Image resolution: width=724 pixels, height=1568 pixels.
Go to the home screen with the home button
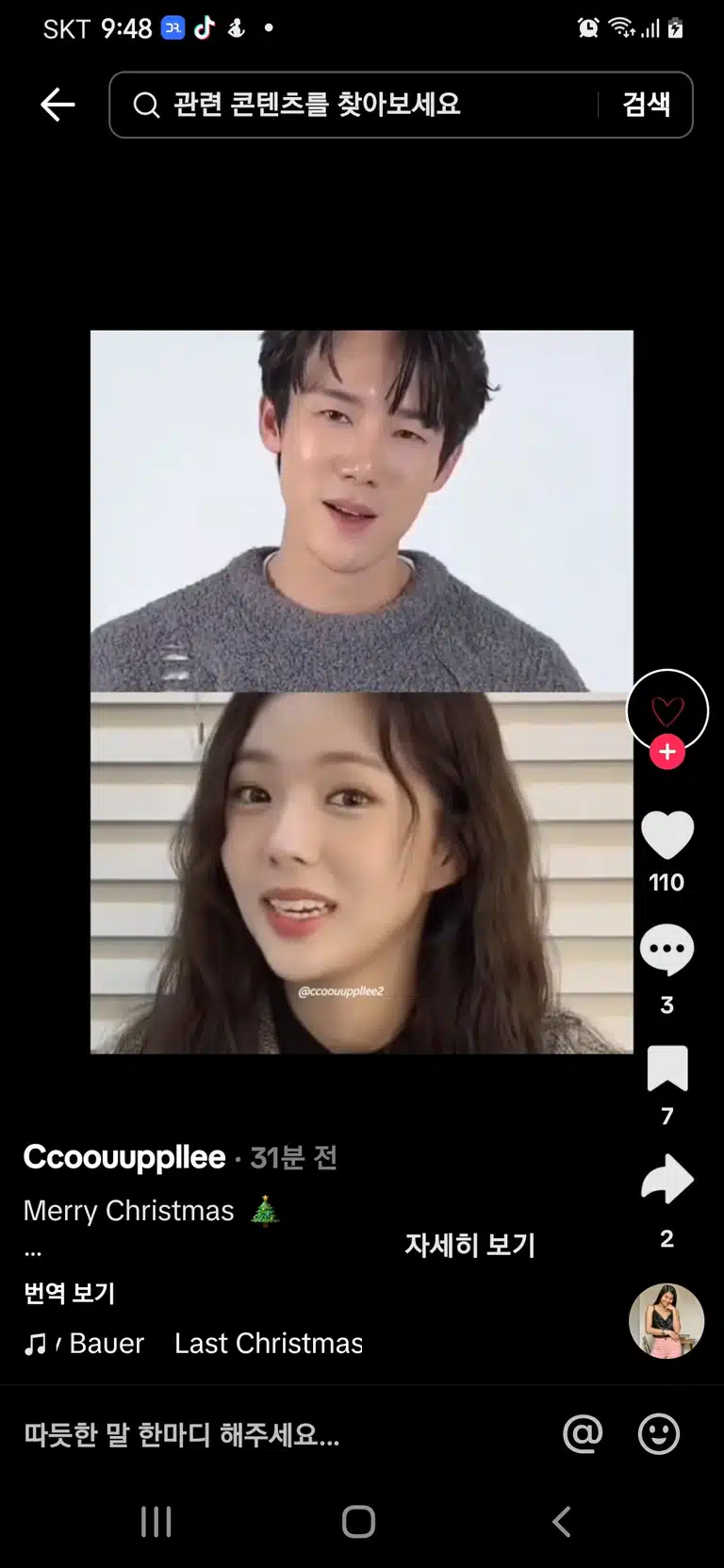[358, 1521]
